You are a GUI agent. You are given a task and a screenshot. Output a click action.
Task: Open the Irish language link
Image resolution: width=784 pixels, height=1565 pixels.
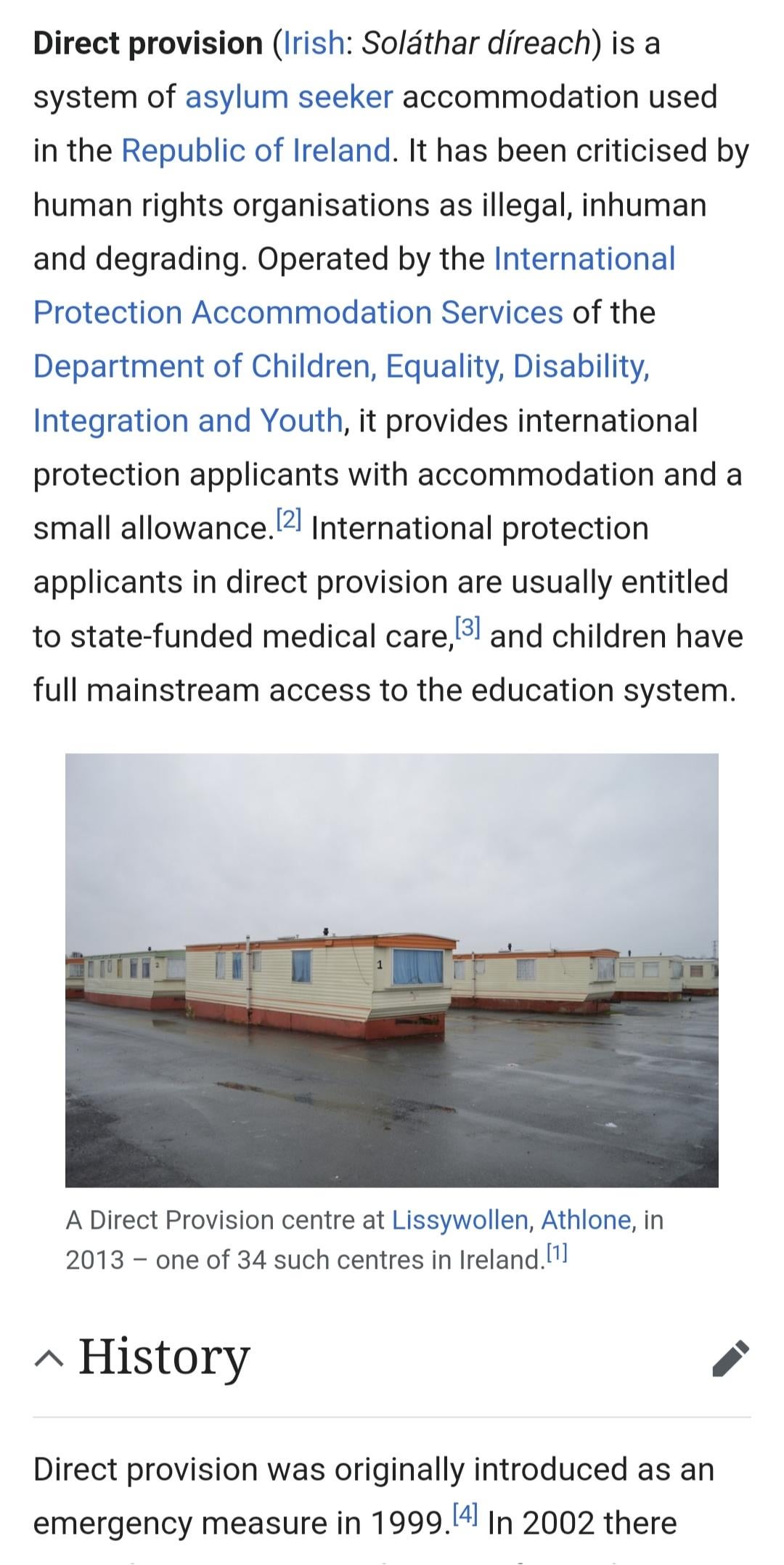tap(314, 44)
